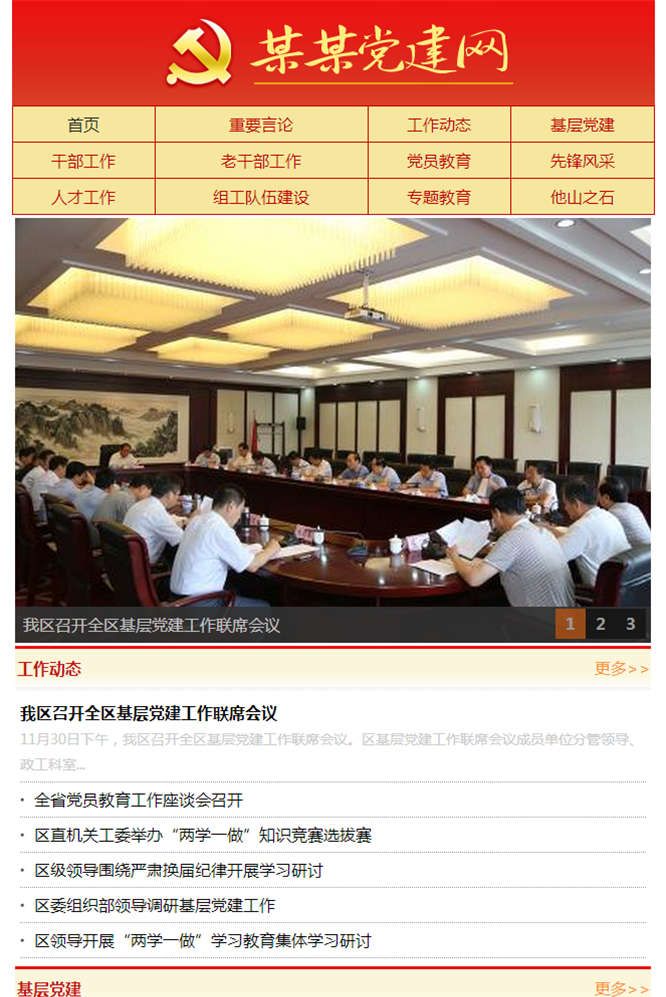The image size is (666, 997).
Task: Select the 干部工作 navigation item
Action: 84,161
